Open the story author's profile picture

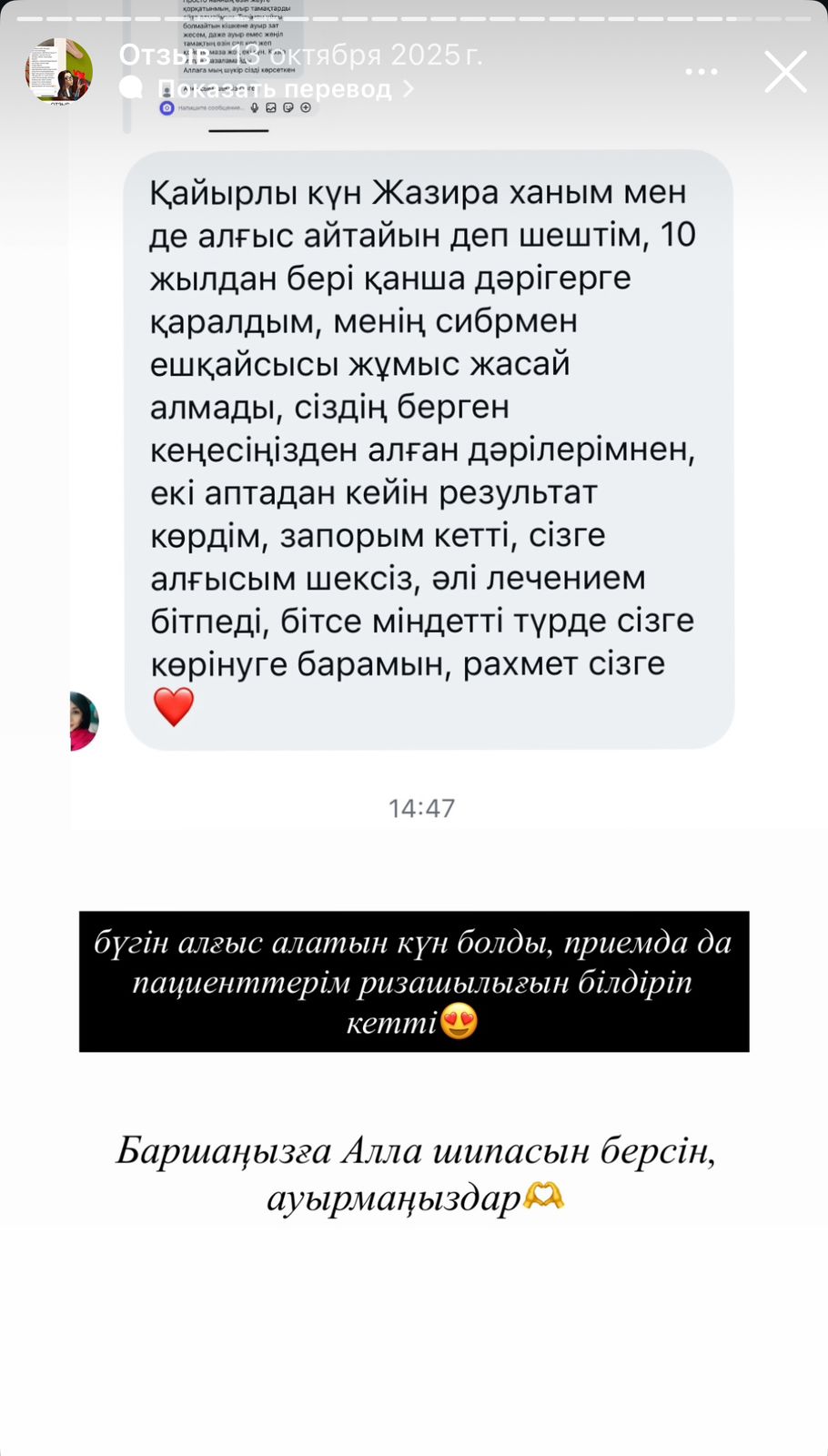(58, 72)
